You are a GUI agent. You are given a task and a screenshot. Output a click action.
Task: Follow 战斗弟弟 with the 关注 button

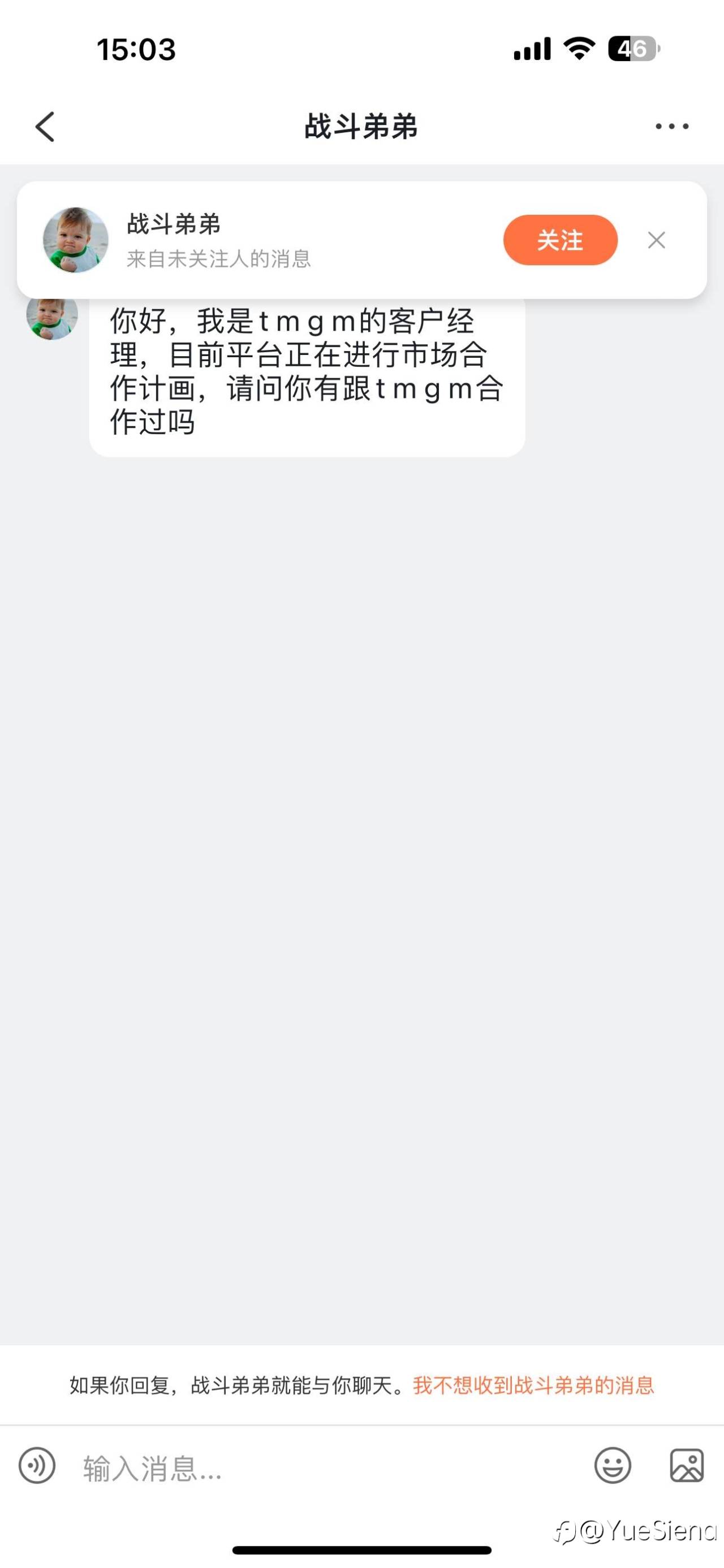click(x=560, y=240)
